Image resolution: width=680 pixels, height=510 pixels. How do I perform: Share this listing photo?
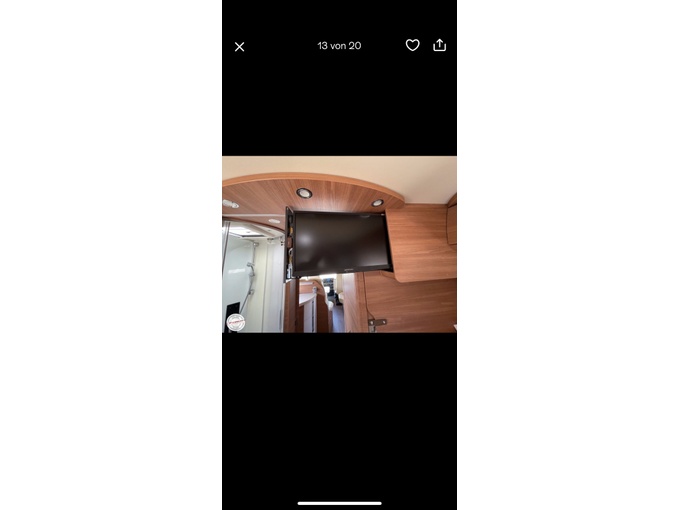coord(439,45)
